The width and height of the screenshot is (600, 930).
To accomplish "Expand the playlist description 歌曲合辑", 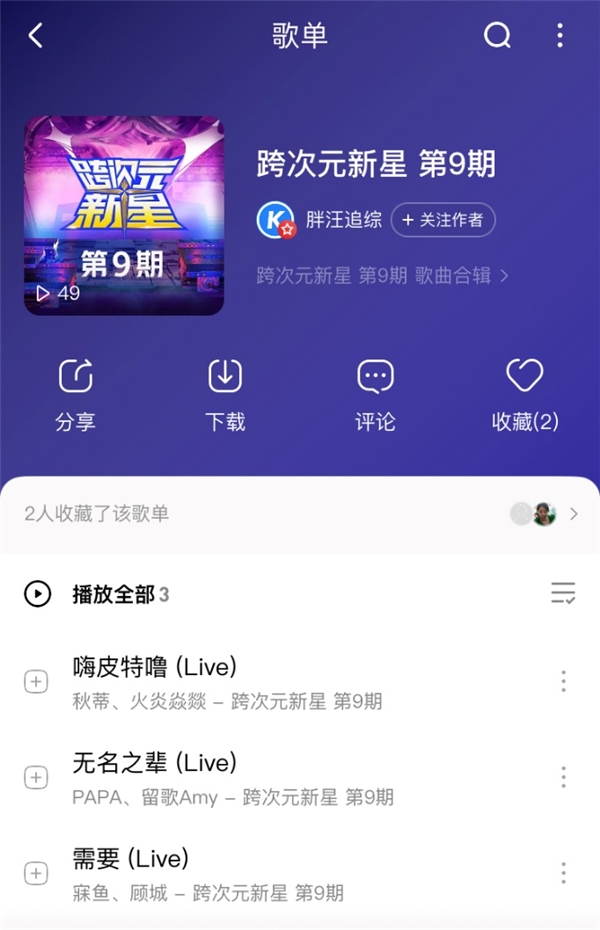I will tap(382, 275).
